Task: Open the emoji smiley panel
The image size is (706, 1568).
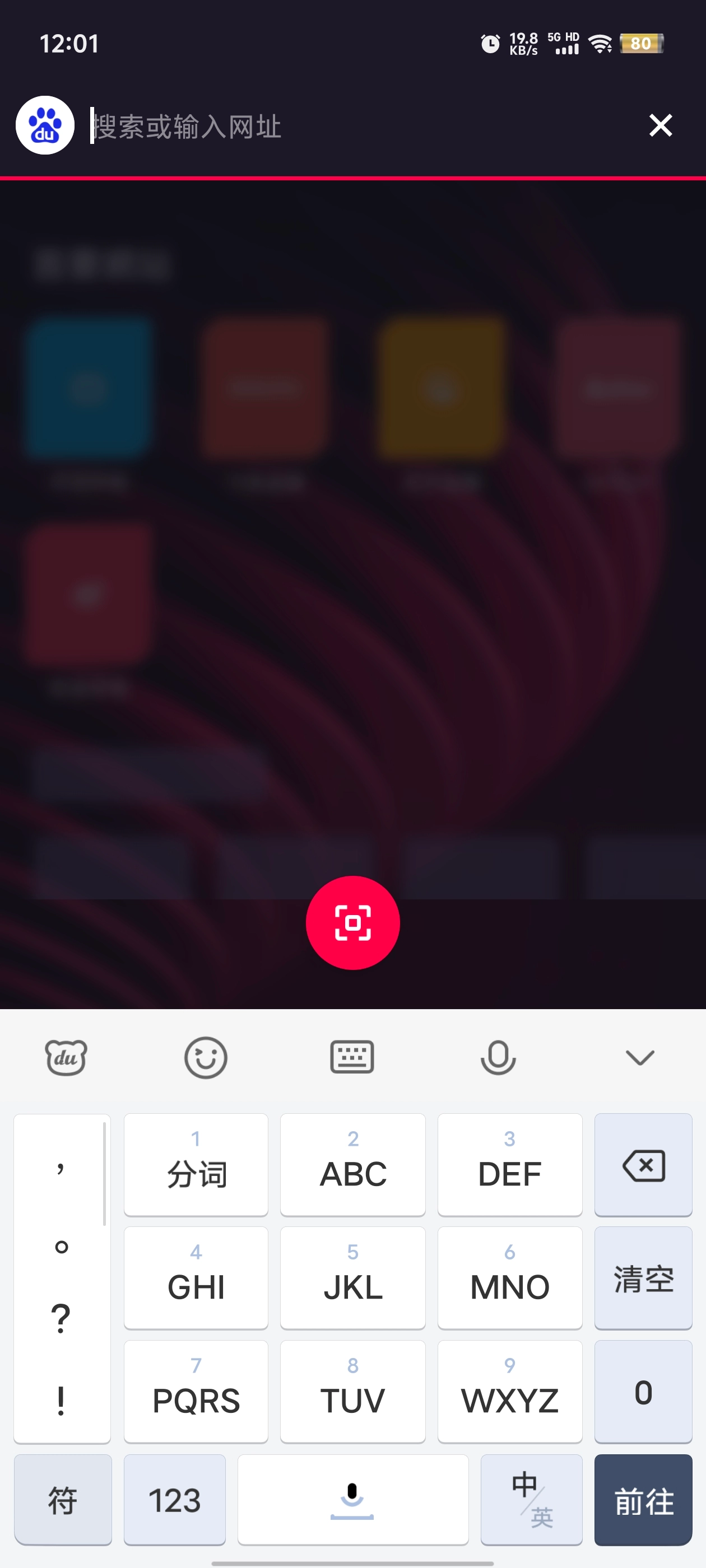Action: tap(206, 1057)
